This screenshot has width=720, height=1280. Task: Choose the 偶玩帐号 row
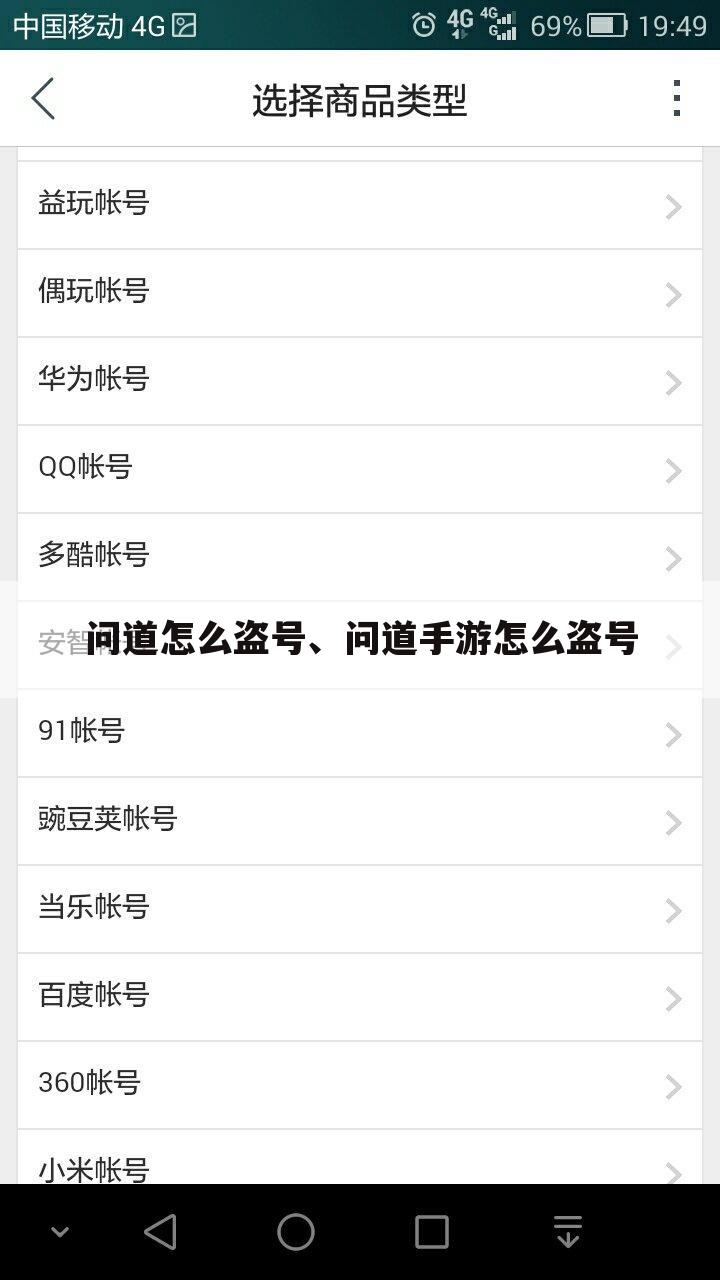359,293
